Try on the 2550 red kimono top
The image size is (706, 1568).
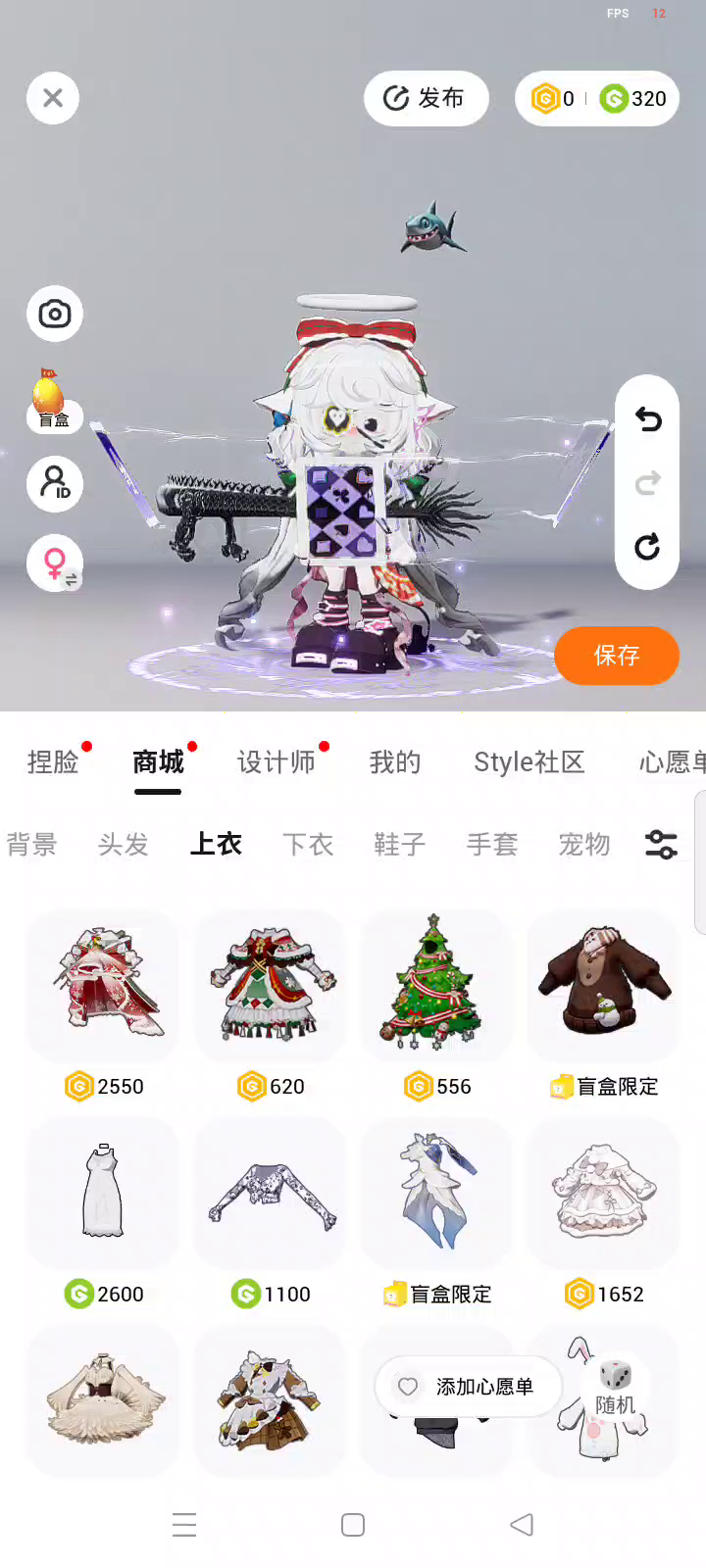point(104,985)
